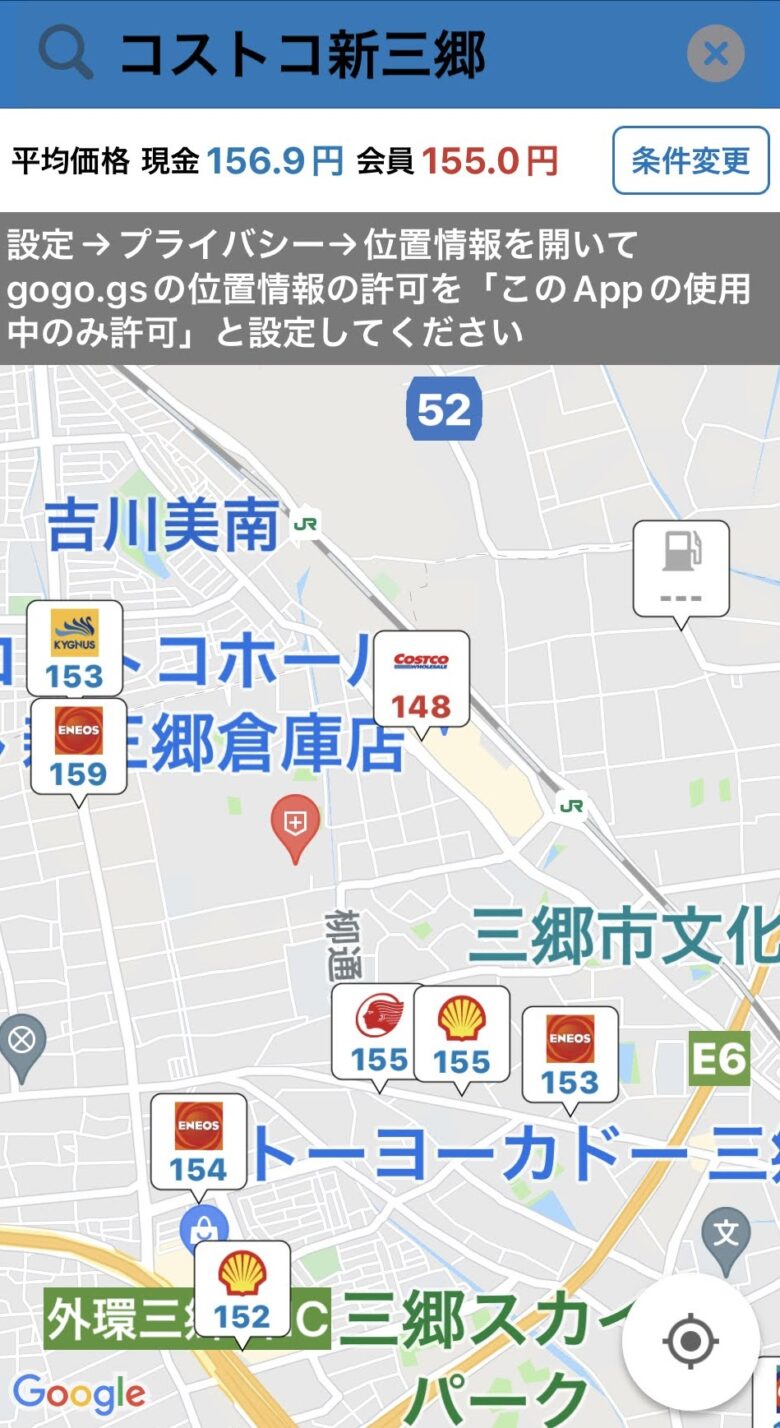Clear the search with the X button
Viewport: 780px width, 1428px height.
coord(715,54)
